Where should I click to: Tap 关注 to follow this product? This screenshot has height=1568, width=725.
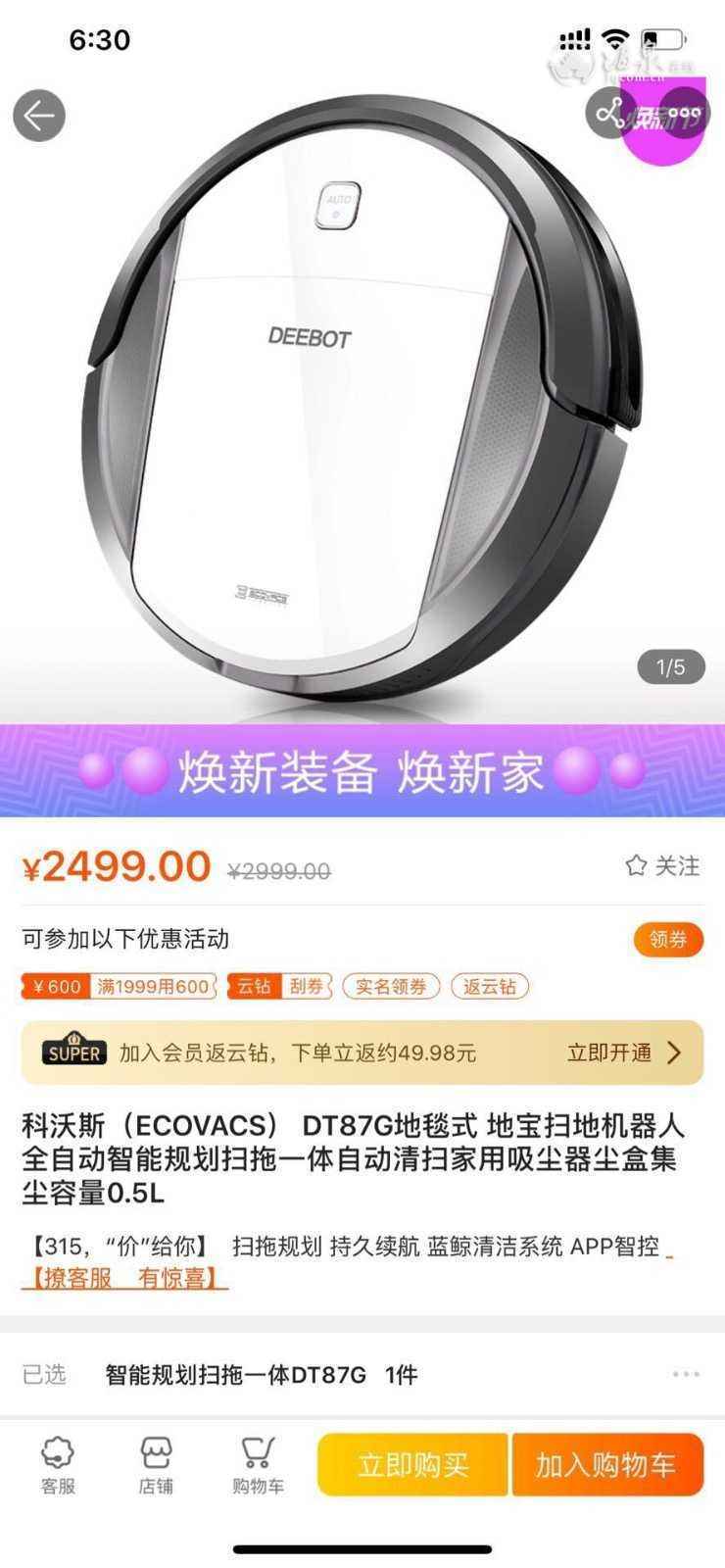[663, 865]
